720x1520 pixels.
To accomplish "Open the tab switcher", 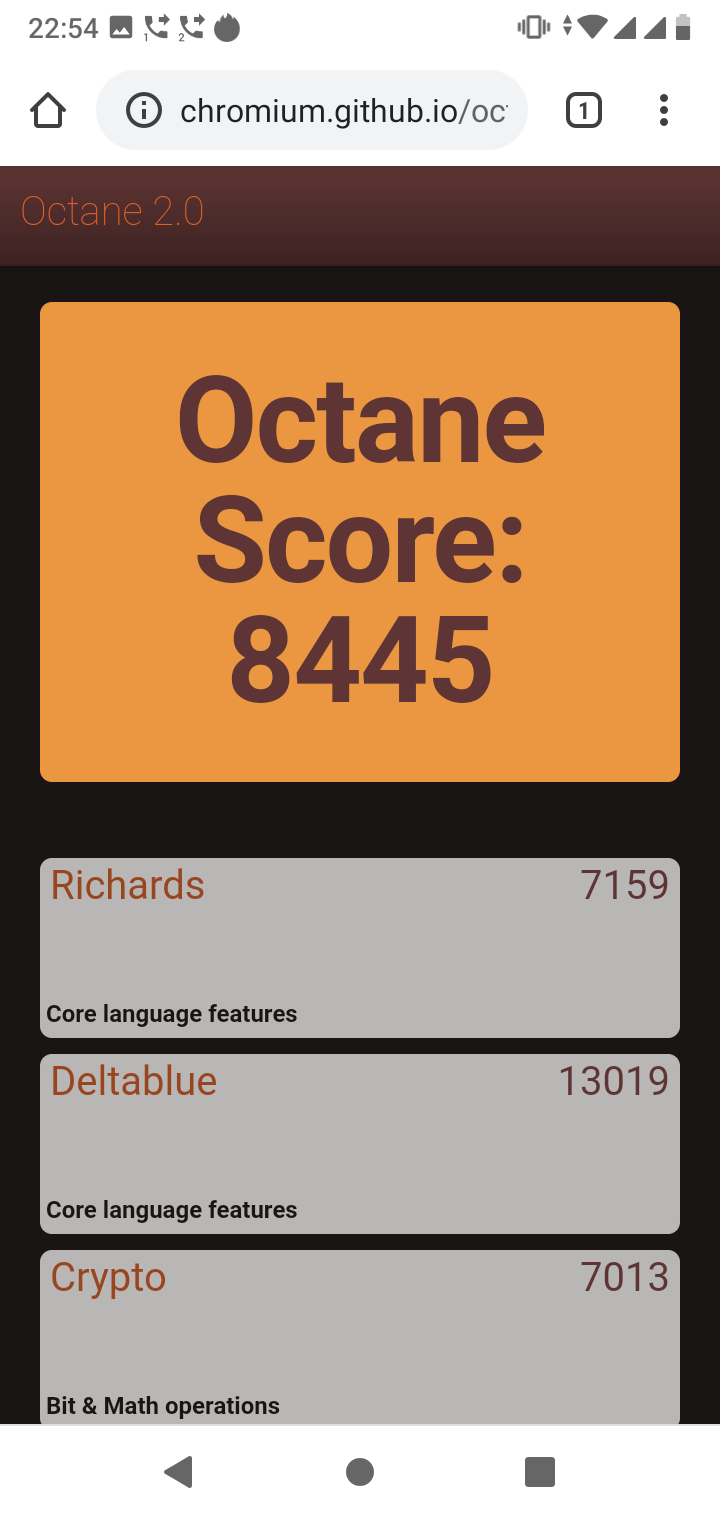I will 584,110.
